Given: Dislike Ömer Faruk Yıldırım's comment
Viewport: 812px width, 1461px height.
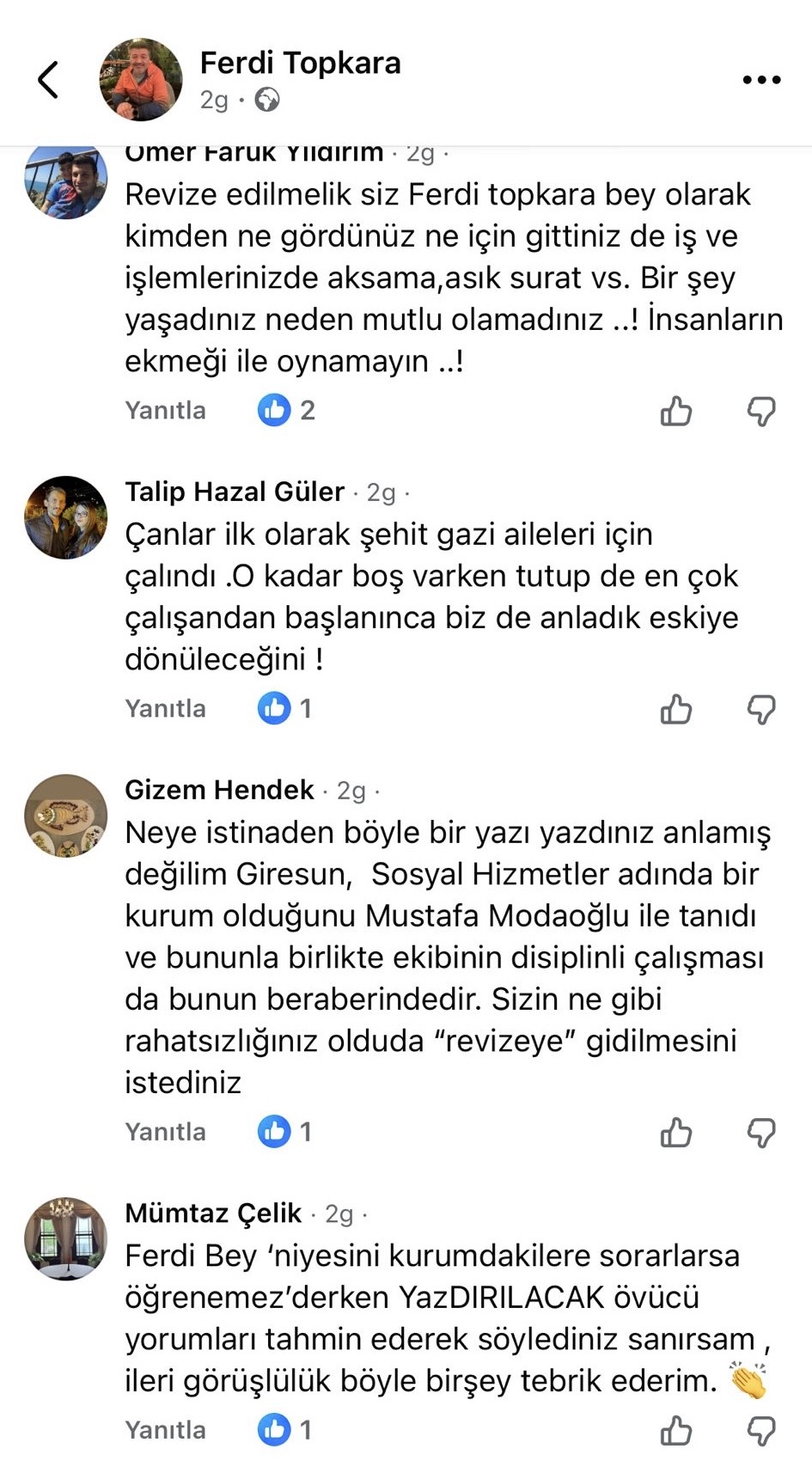Looking at the screenshot, I should point(761,412).
